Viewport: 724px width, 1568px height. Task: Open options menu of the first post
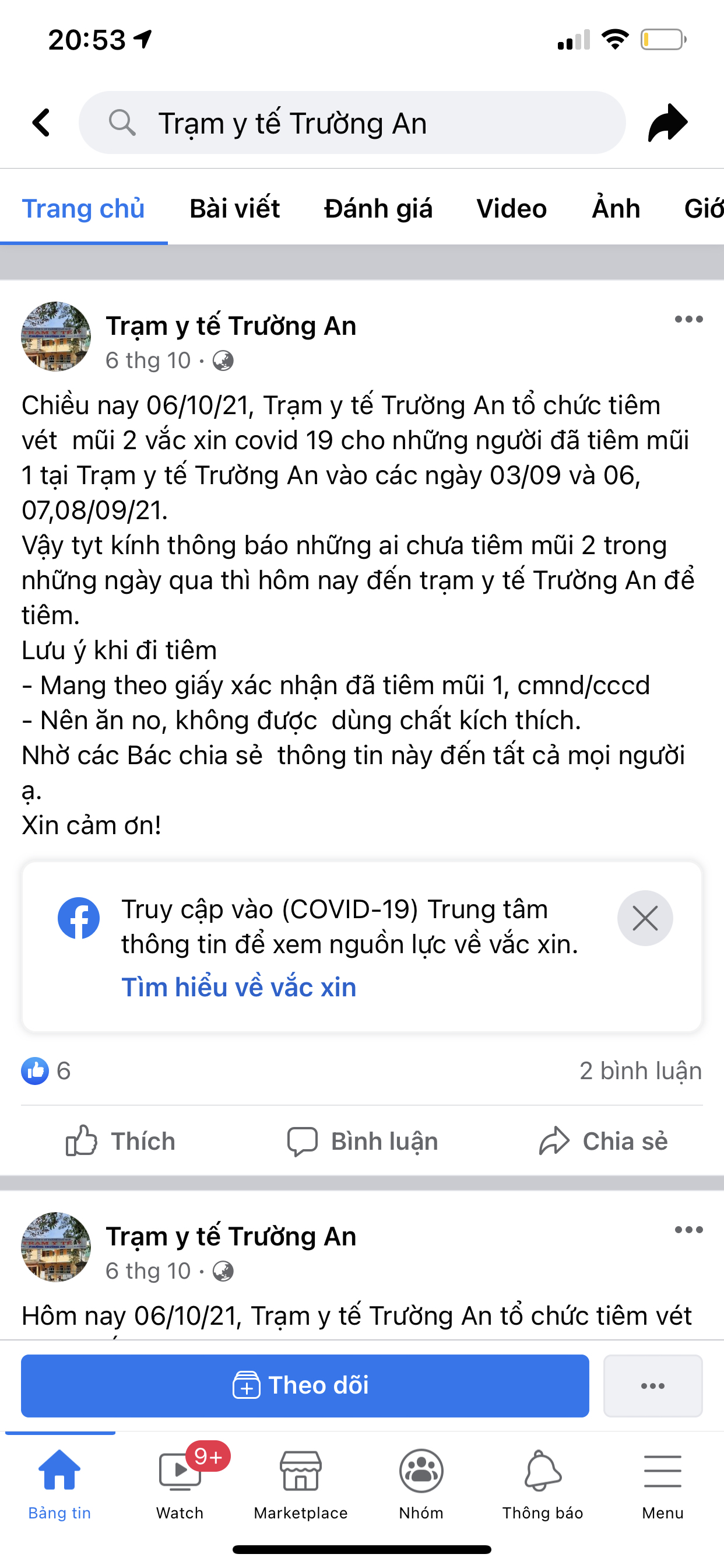pyautogui.click(x=688, y=319)
